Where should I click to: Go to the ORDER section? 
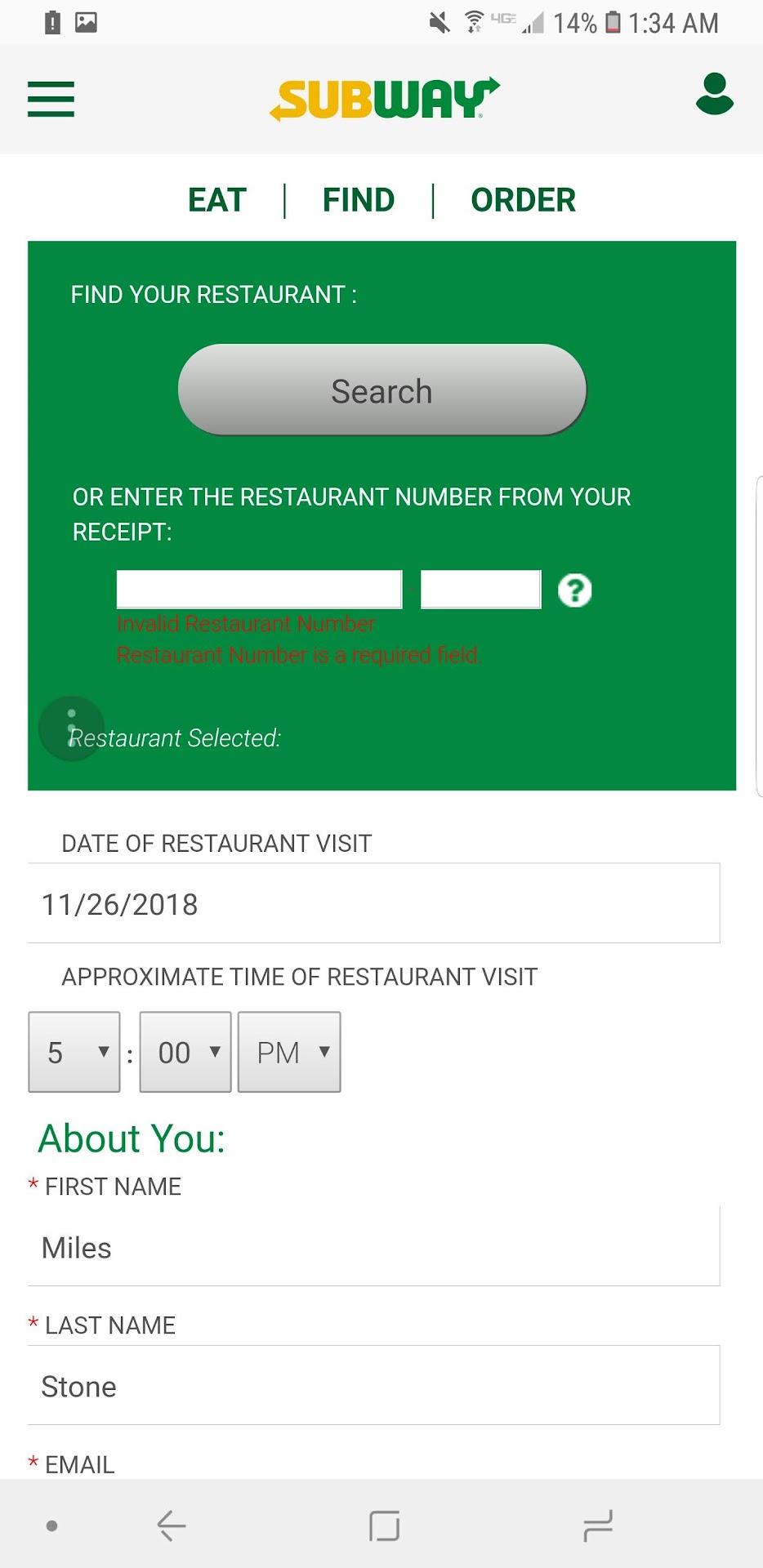[x=523, y=200]
